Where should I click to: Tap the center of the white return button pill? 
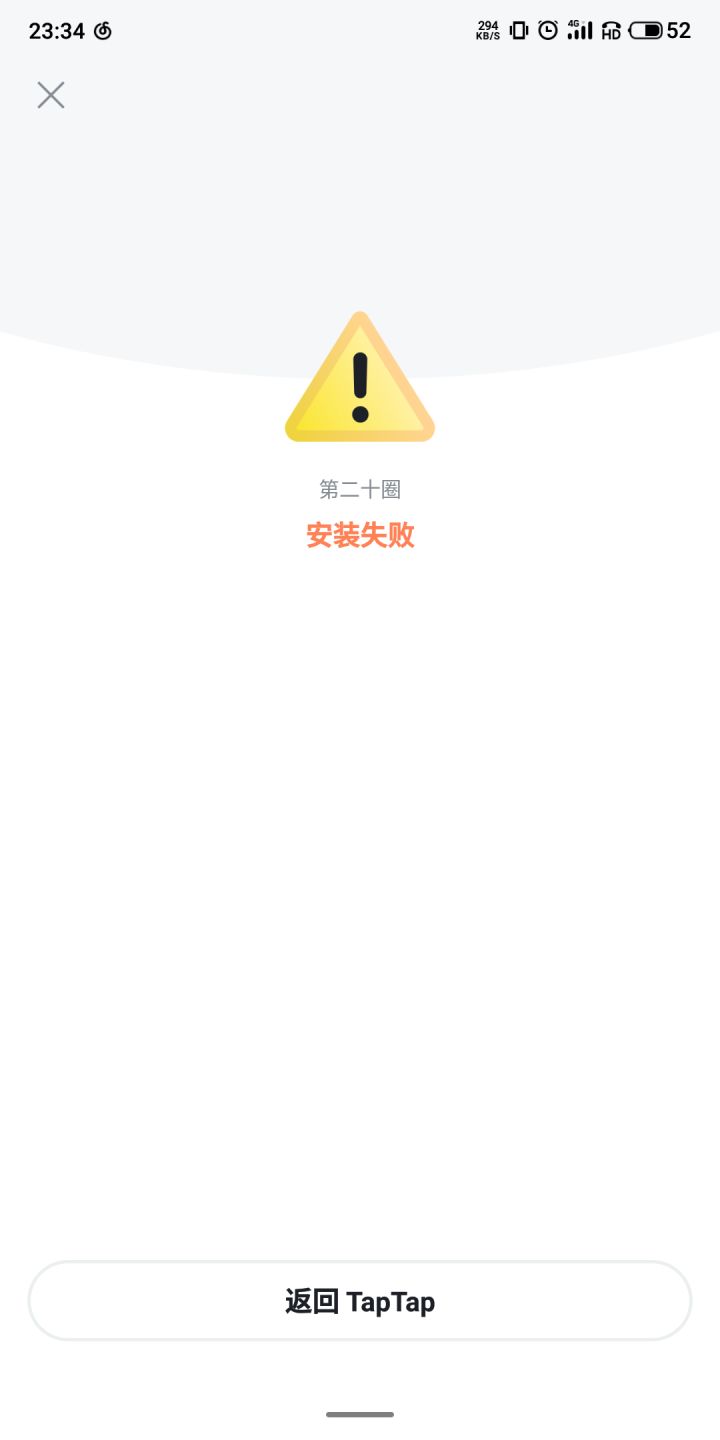coord(360,1300)
